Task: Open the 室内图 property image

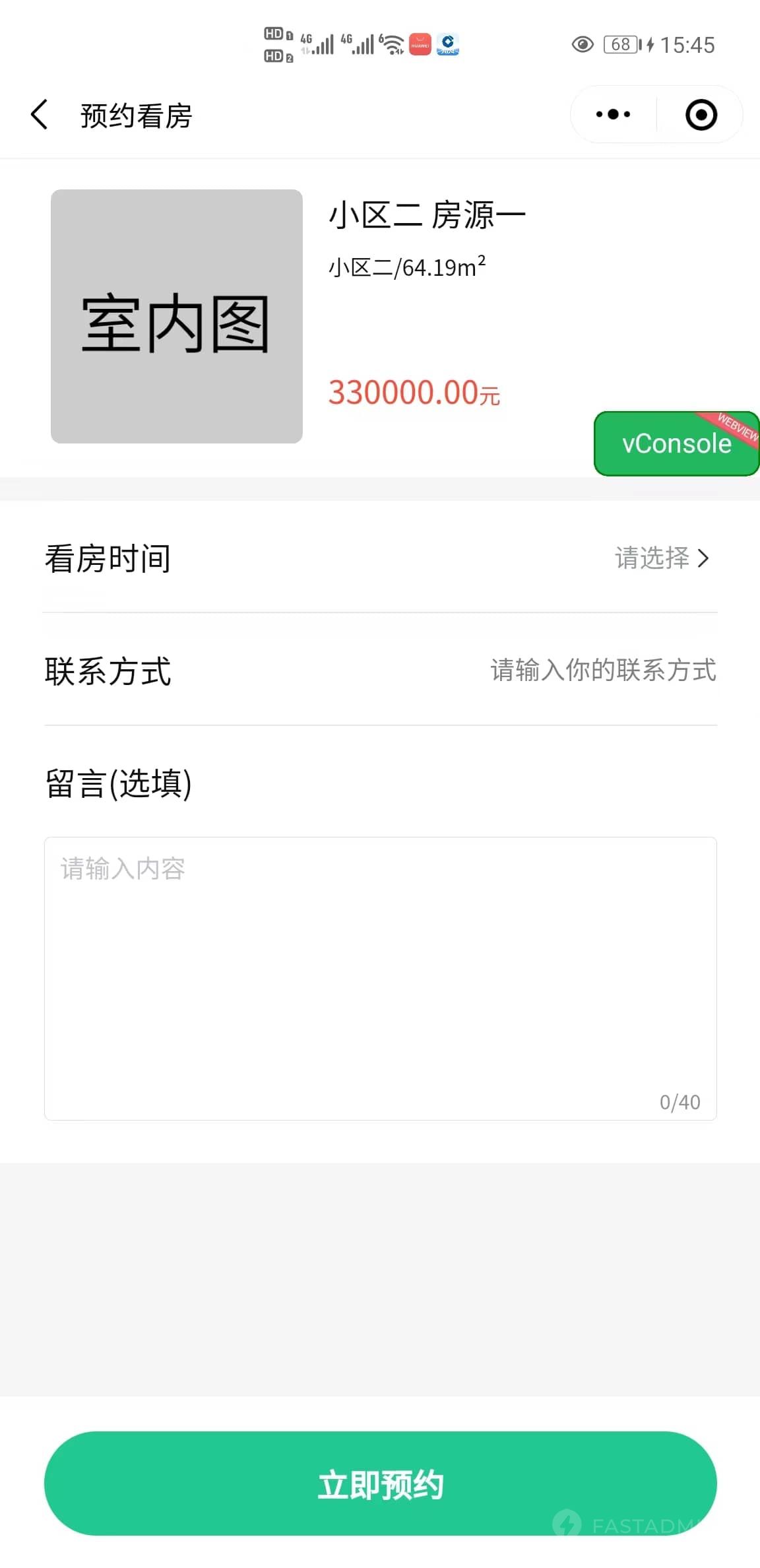Action: pyautogui.click(x=177, y=316)
